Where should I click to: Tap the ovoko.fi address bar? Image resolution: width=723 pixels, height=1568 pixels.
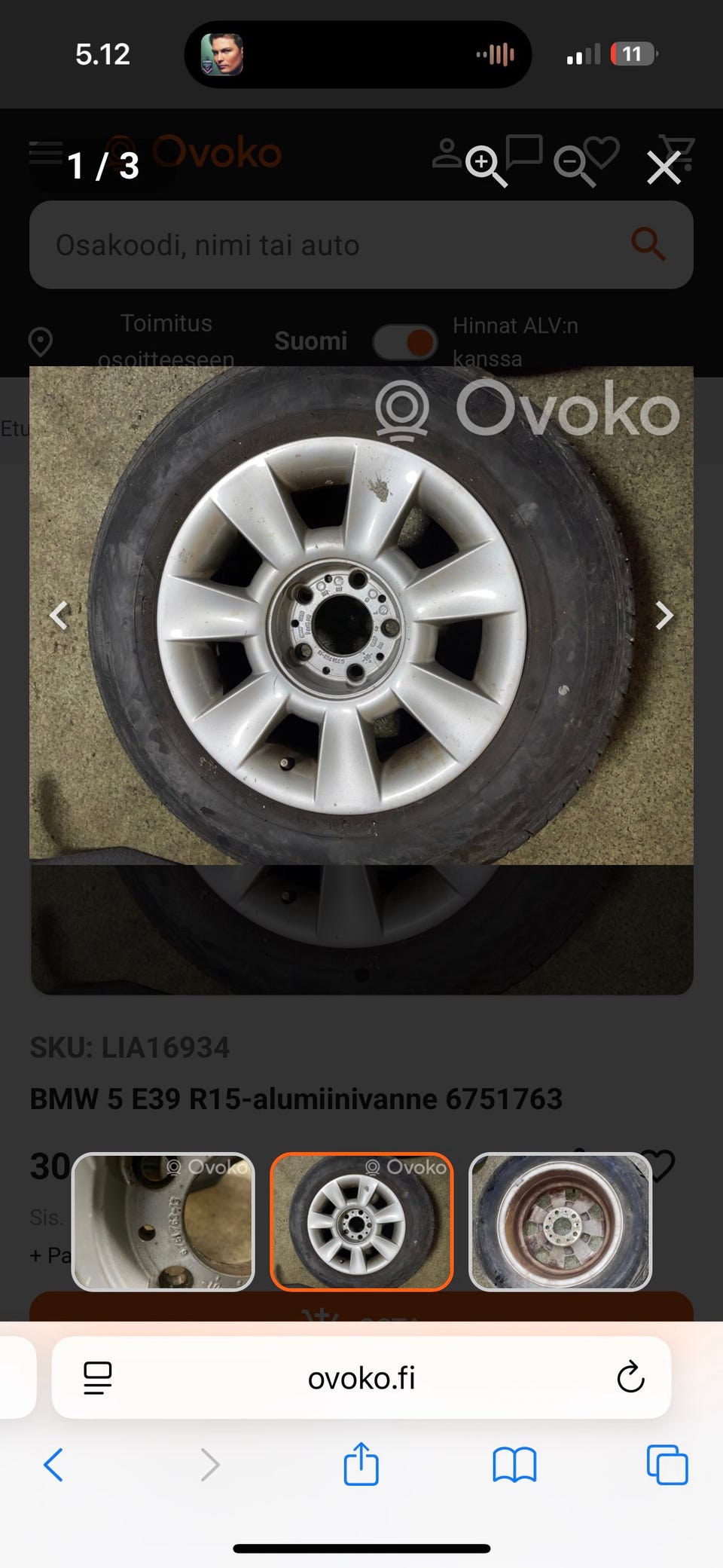(361, 1378)
